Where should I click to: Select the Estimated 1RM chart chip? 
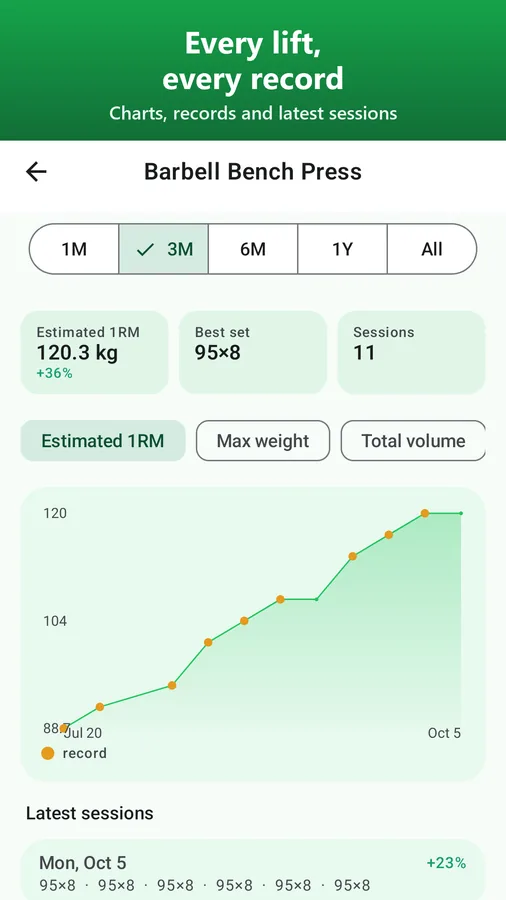[103, 441]
